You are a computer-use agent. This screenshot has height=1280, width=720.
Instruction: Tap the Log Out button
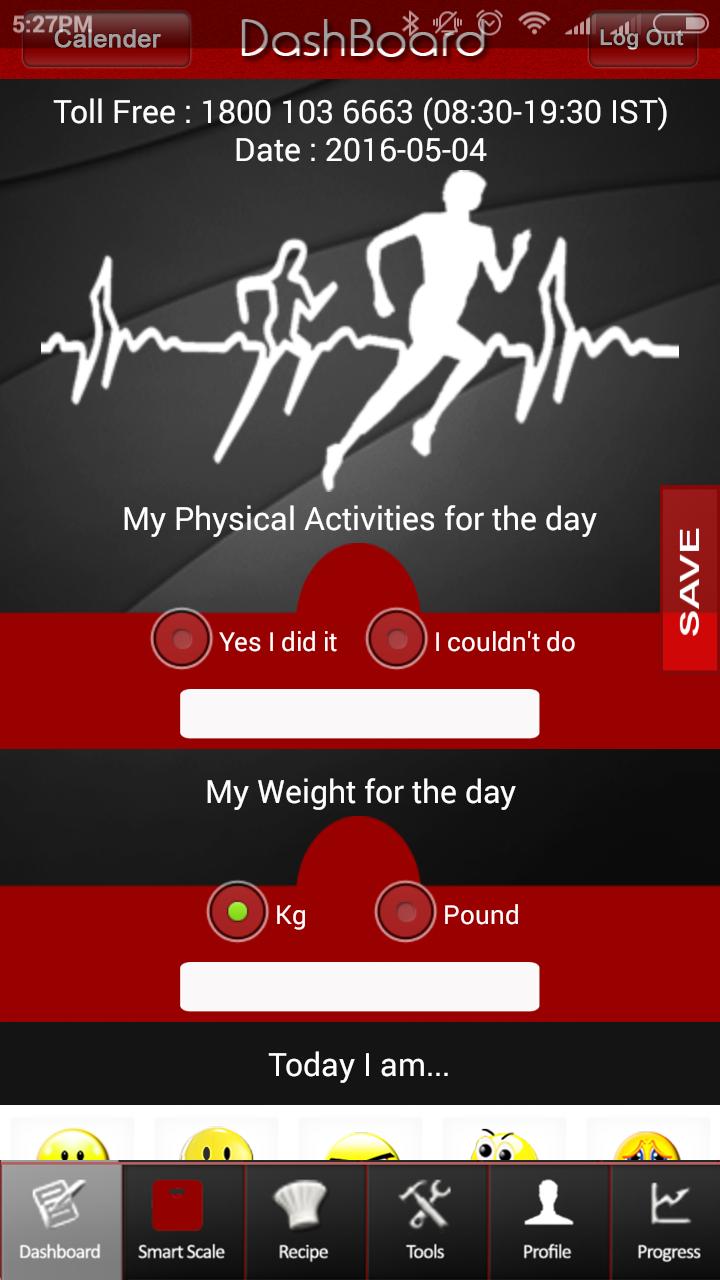pyautogui.click(x=641, y=39)
